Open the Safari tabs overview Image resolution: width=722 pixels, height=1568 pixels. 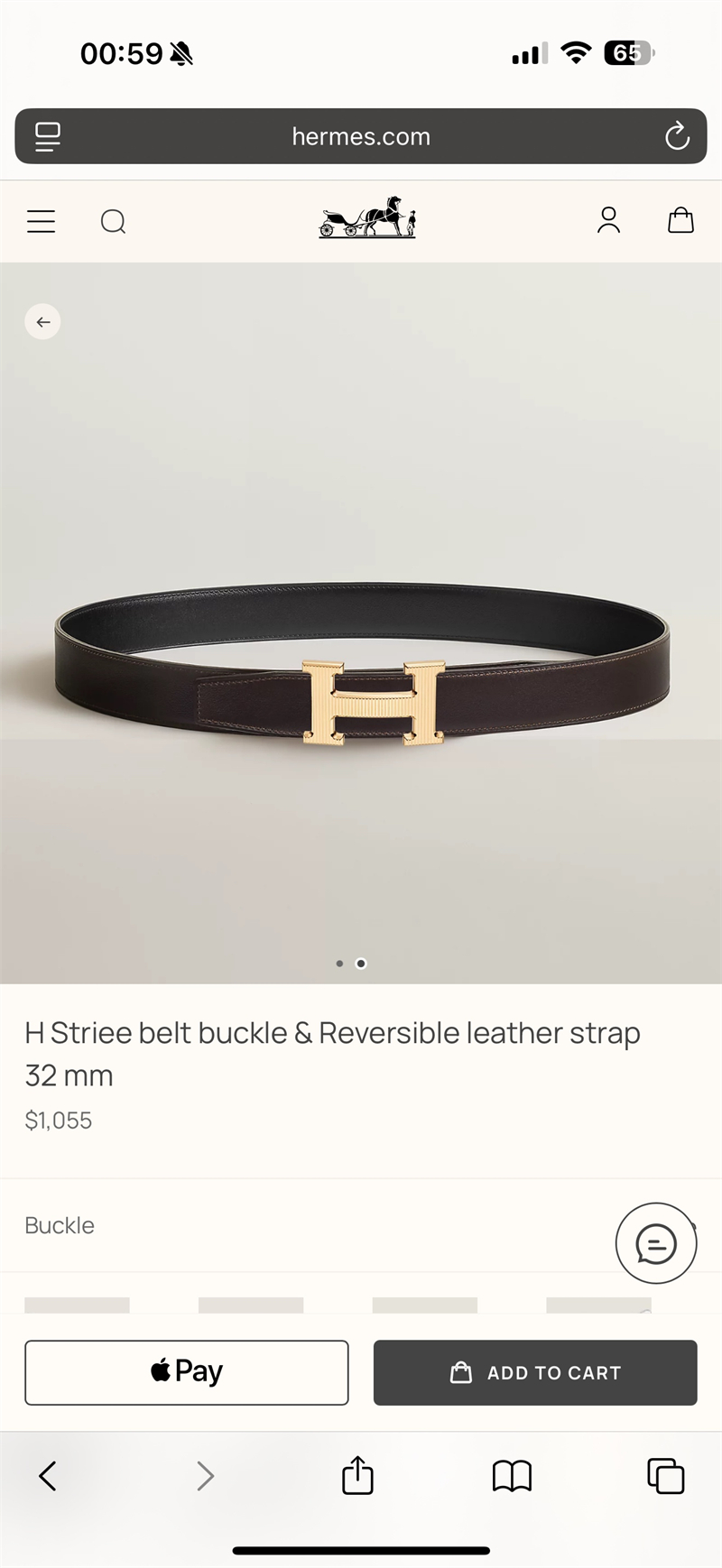[x=665, y=1476]
